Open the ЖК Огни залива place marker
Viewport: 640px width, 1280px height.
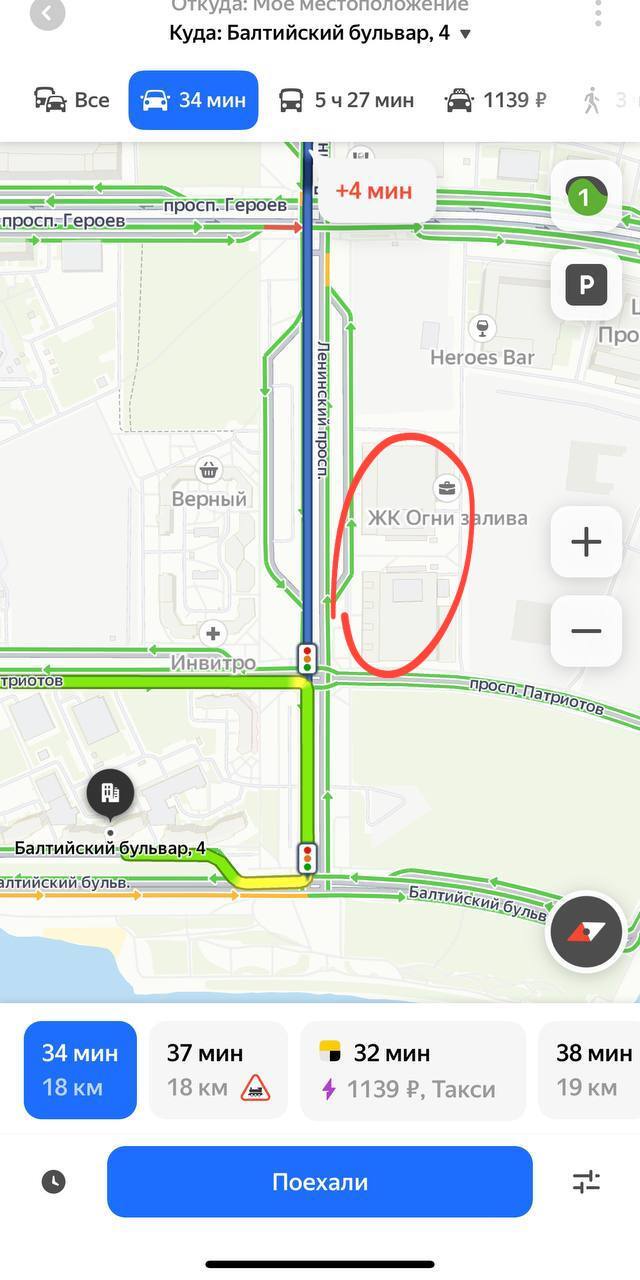[446, 489]
